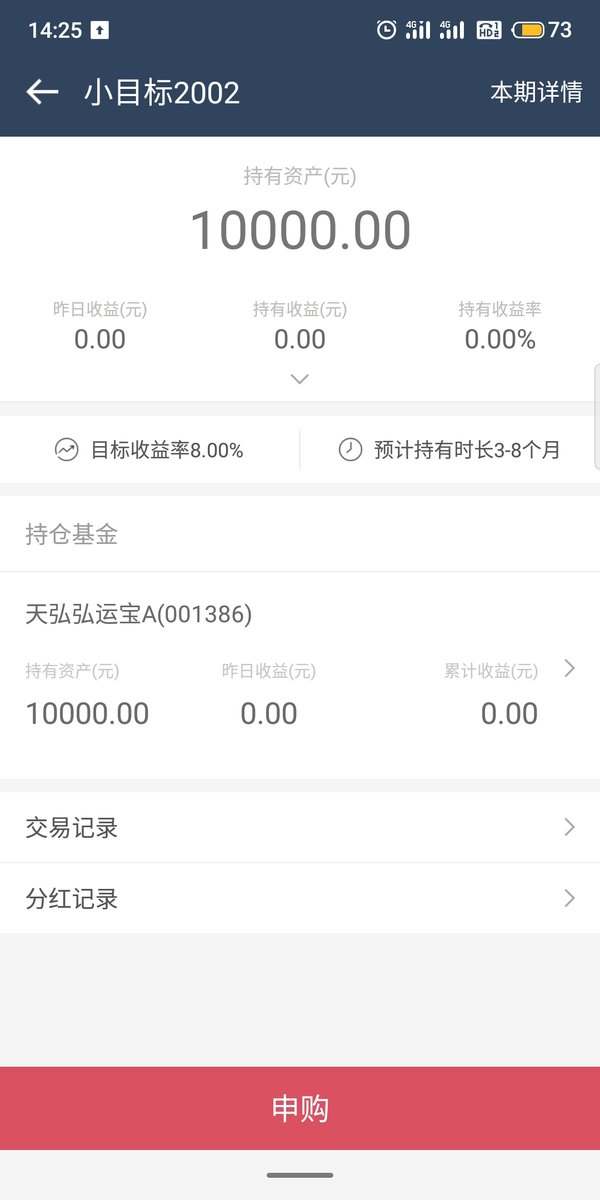
Task: Open 本期详情 in the top bar
Action: 536,93
